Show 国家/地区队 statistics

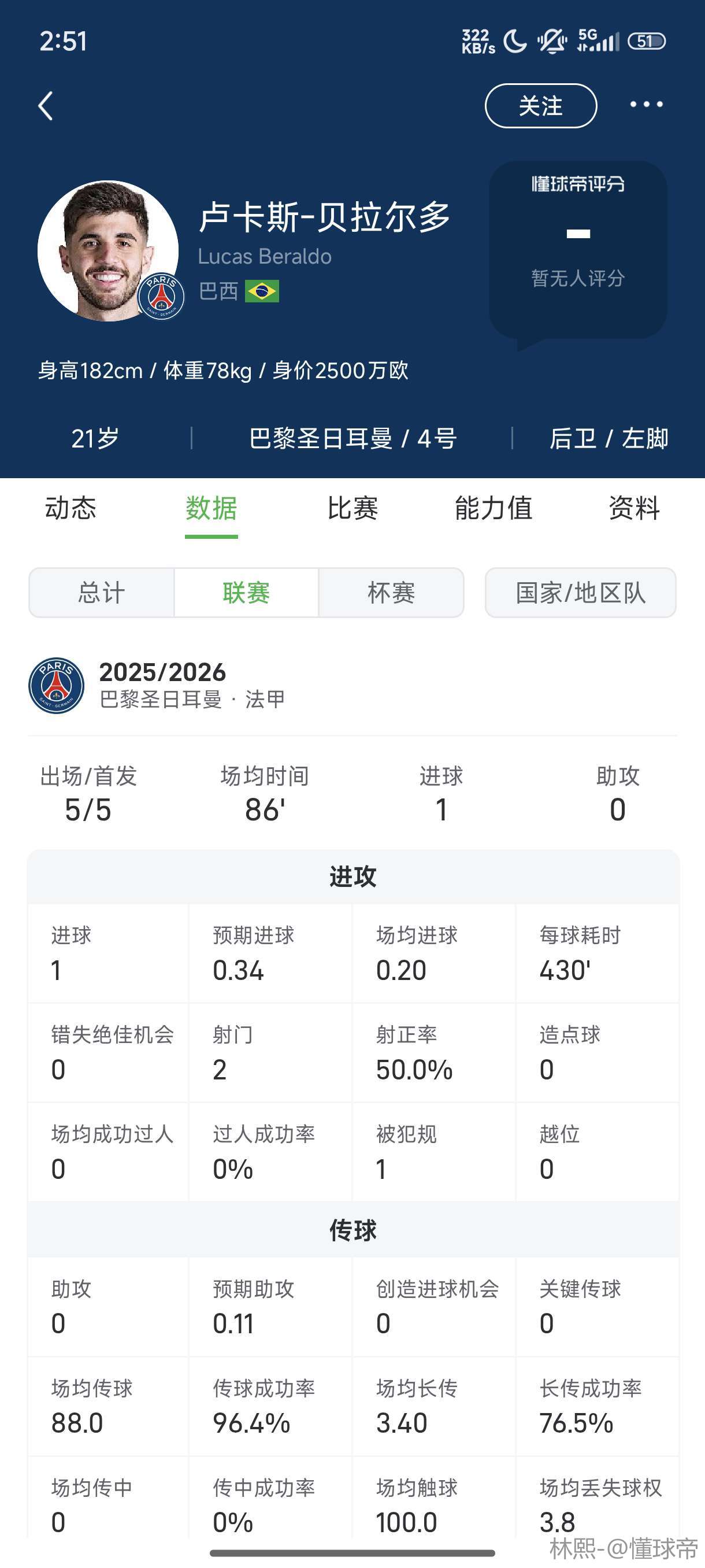pyautogui.click(x=580, y=593)
